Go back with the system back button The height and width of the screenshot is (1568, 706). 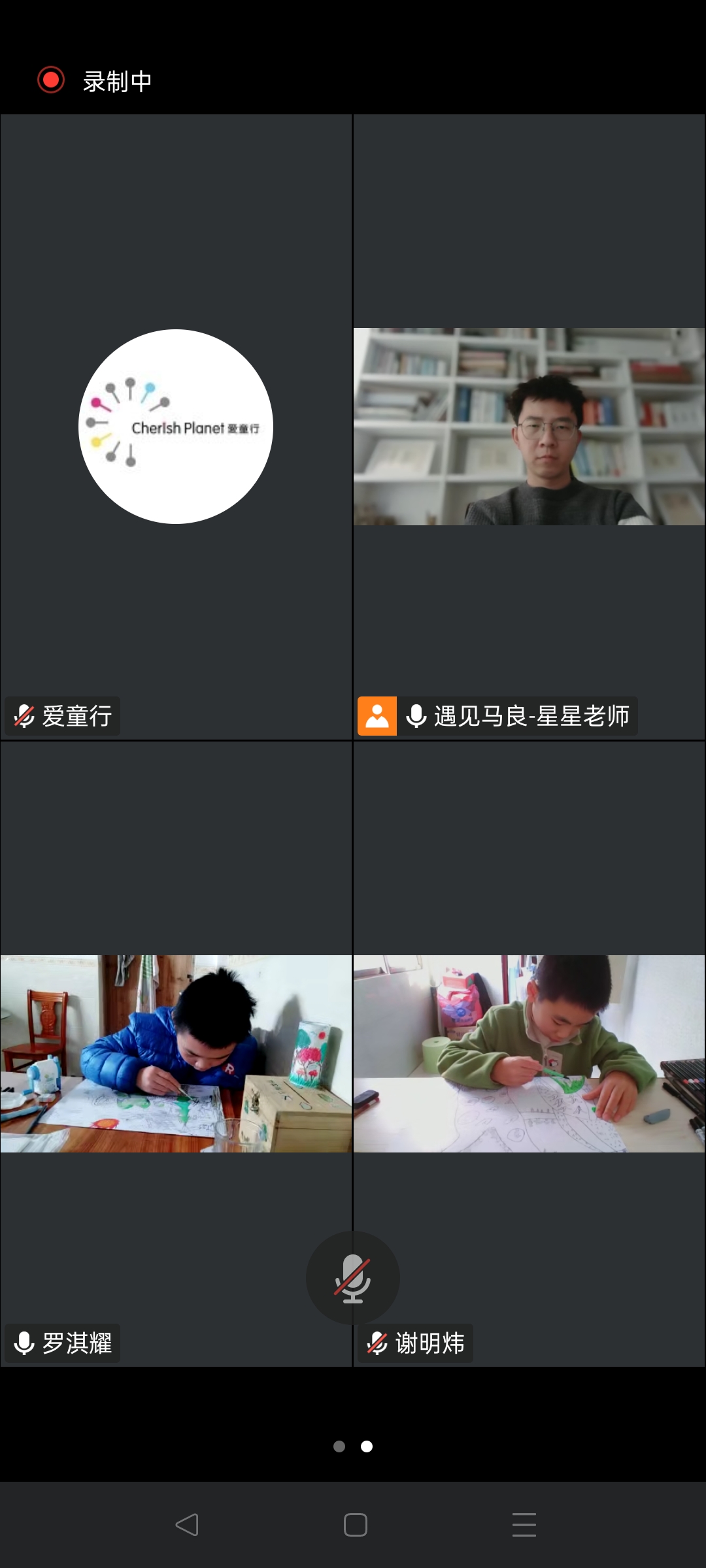187,1525
